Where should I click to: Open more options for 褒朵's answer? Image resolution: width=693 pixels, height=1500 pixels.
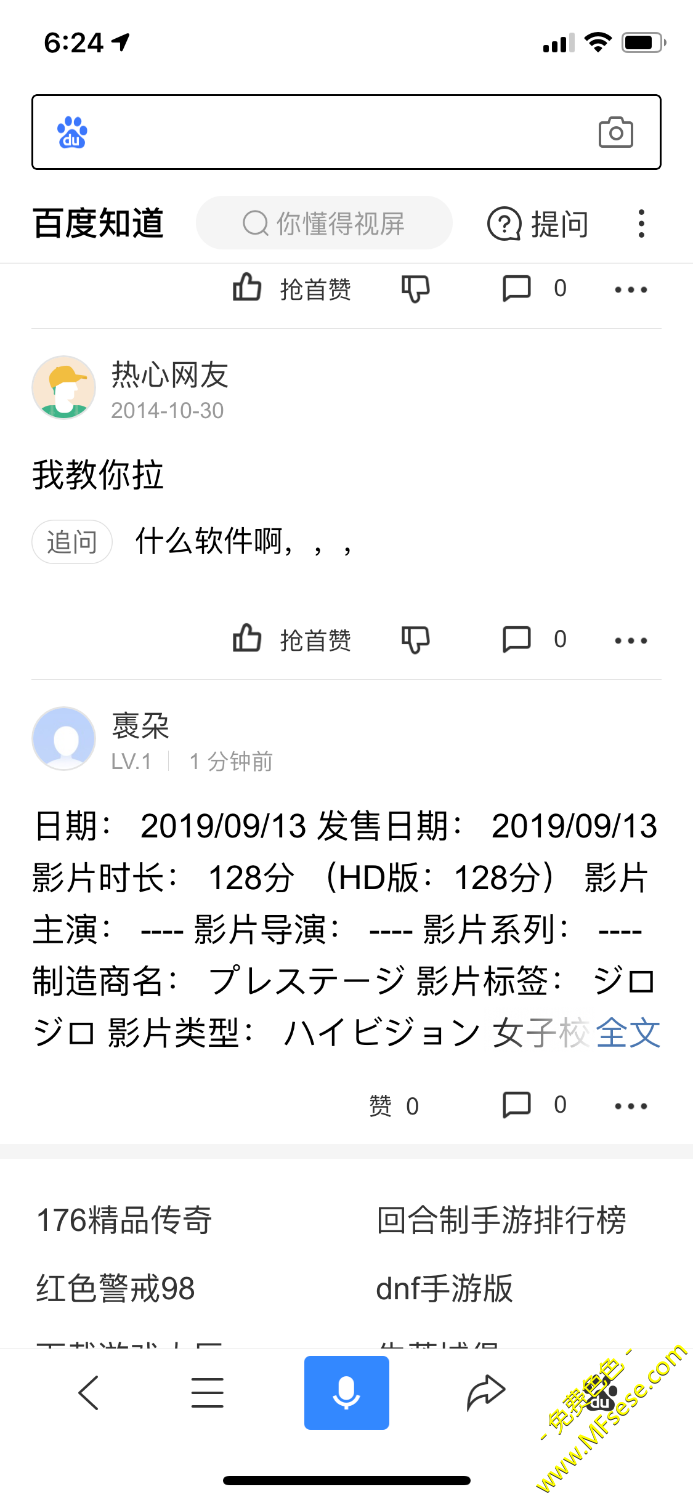pos(631,1105)
